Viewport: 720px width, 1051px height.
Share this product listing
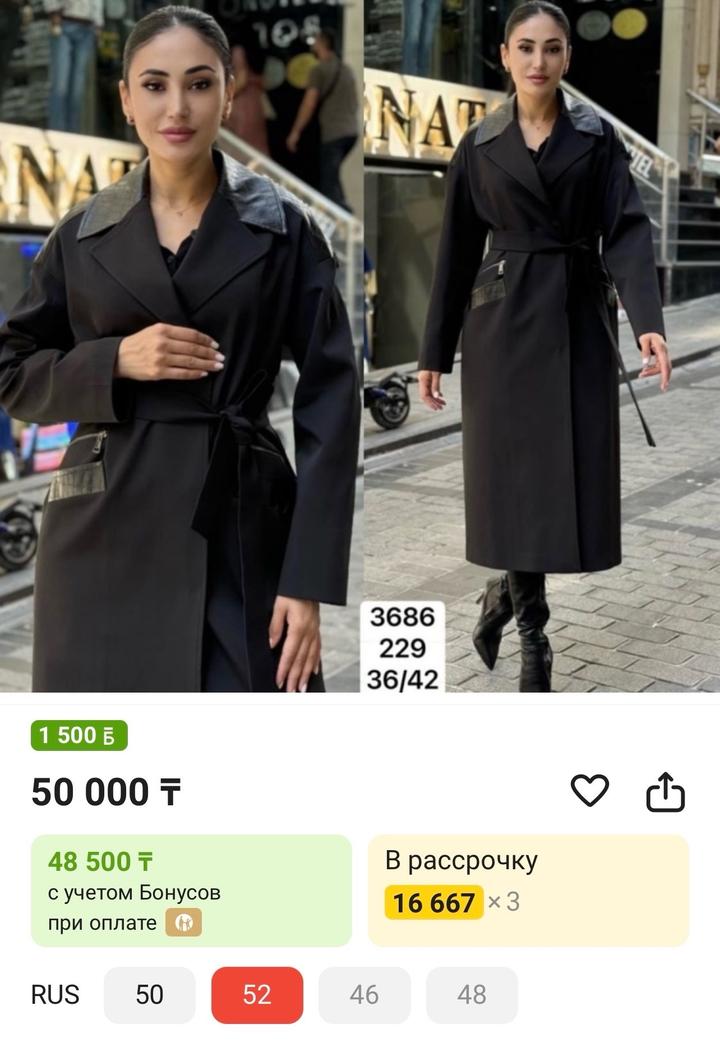[665, 793]
